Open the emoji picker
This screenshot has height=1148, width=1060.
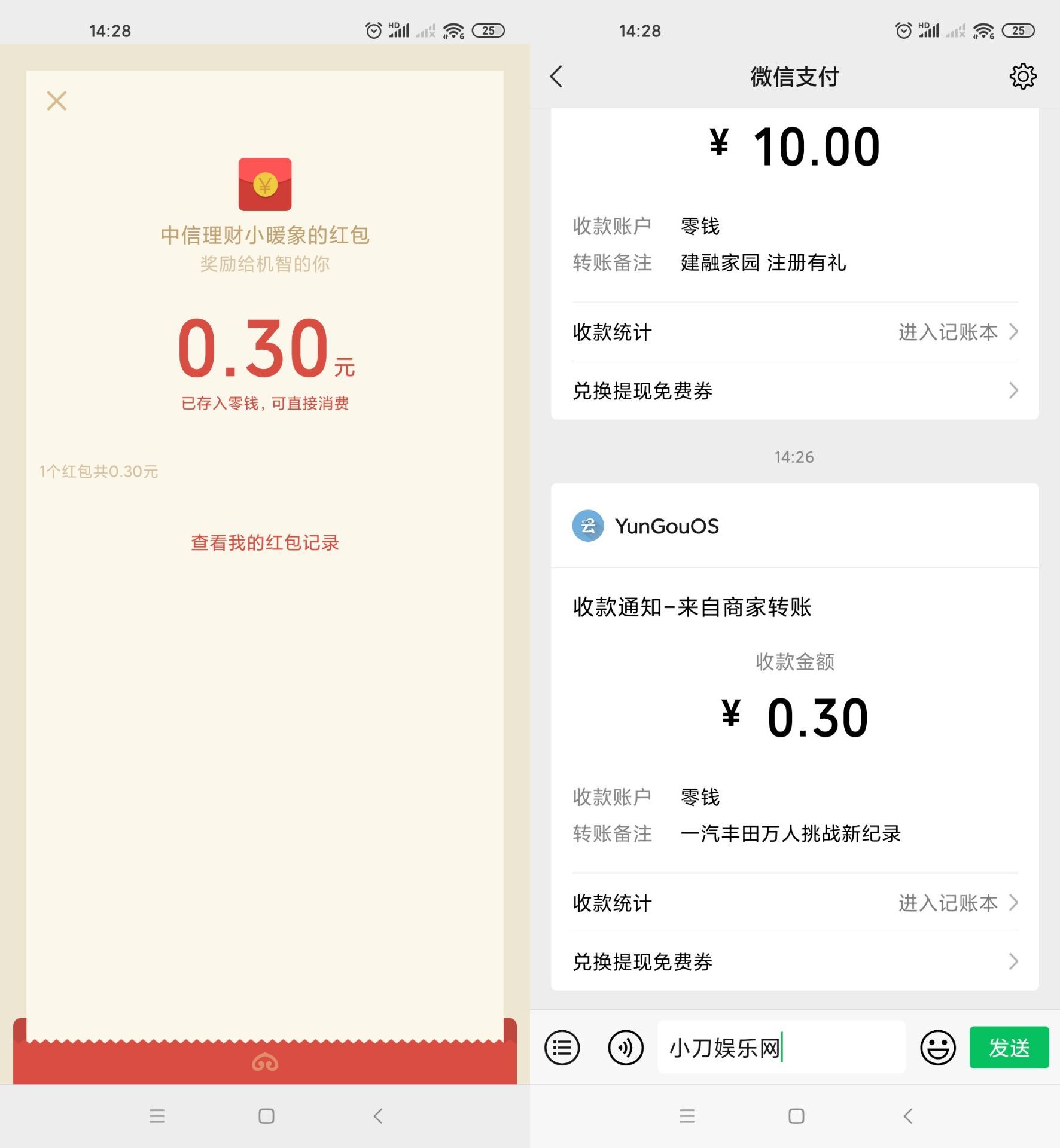[x=937, y=1048]
